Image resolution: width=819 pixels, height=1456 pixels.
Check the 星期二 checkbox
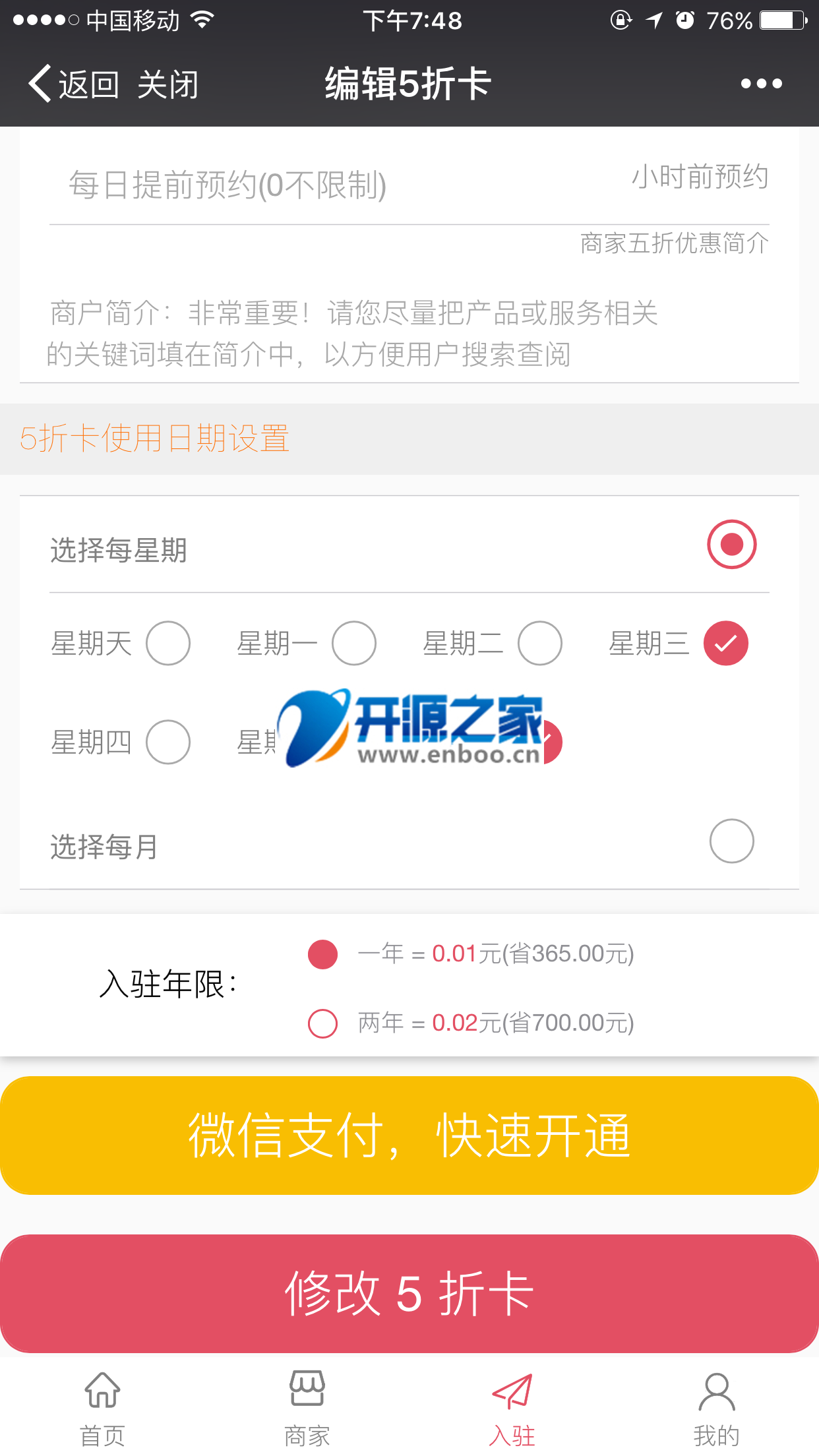540,643
